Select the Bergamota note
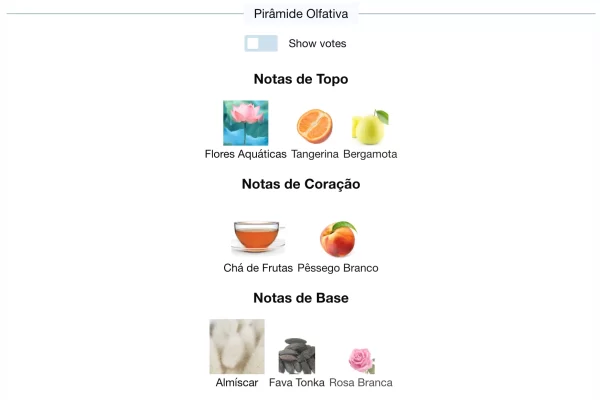Viewport: 600px width, 400px height. coord(370,127)
